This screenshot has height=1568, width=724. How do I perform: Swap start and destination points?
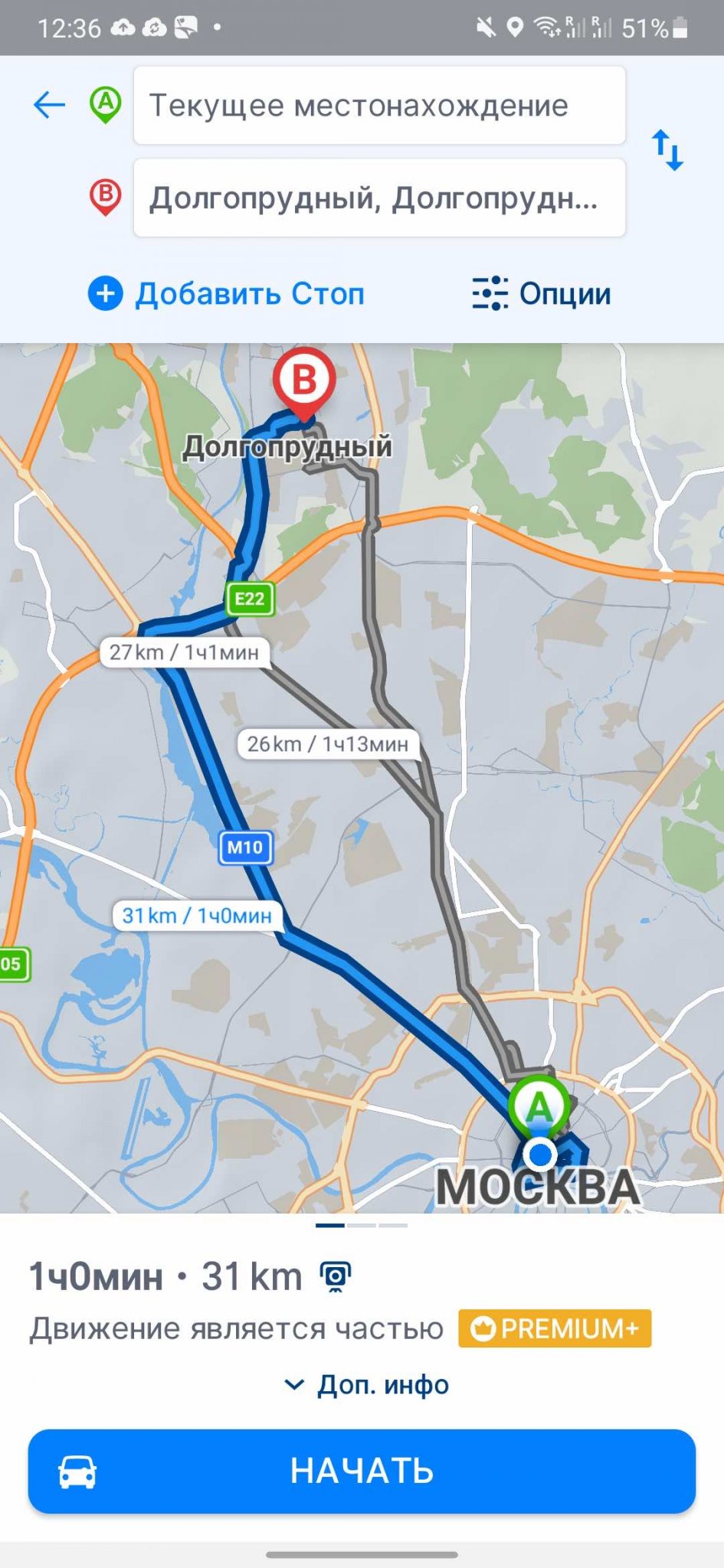pyautogui.click(x=667, y=150)
